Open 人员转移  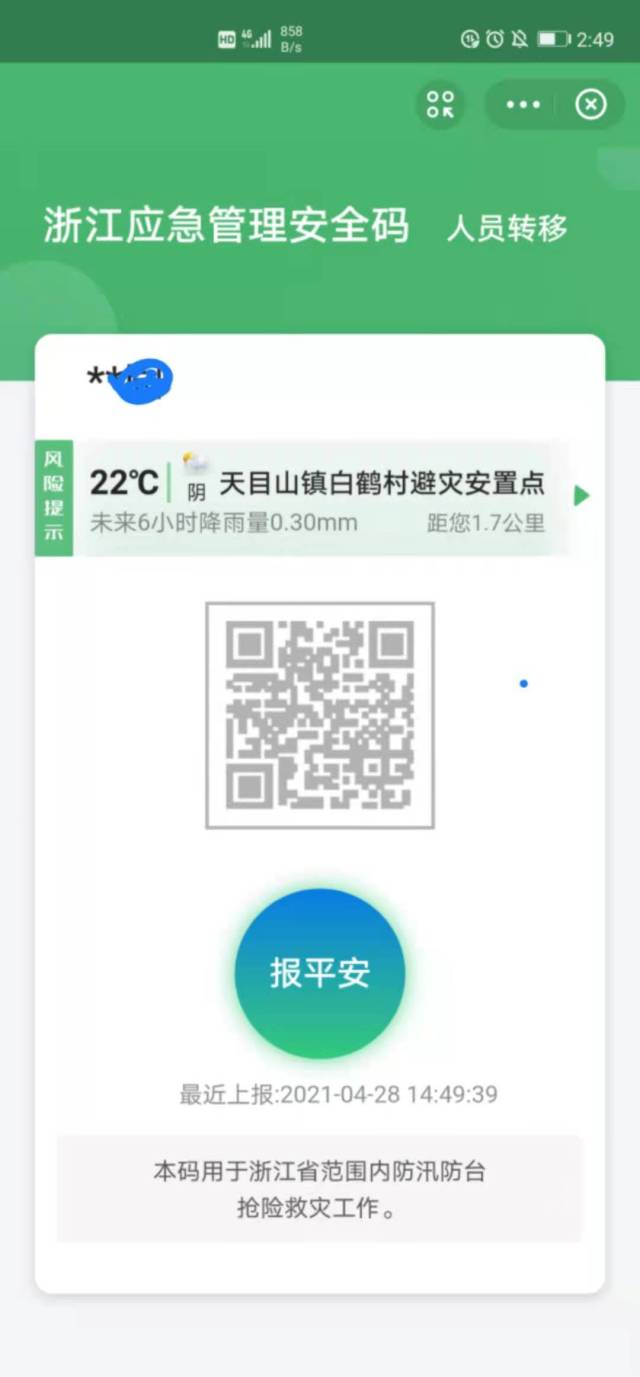pyautogui.click(x=507, y=228)
